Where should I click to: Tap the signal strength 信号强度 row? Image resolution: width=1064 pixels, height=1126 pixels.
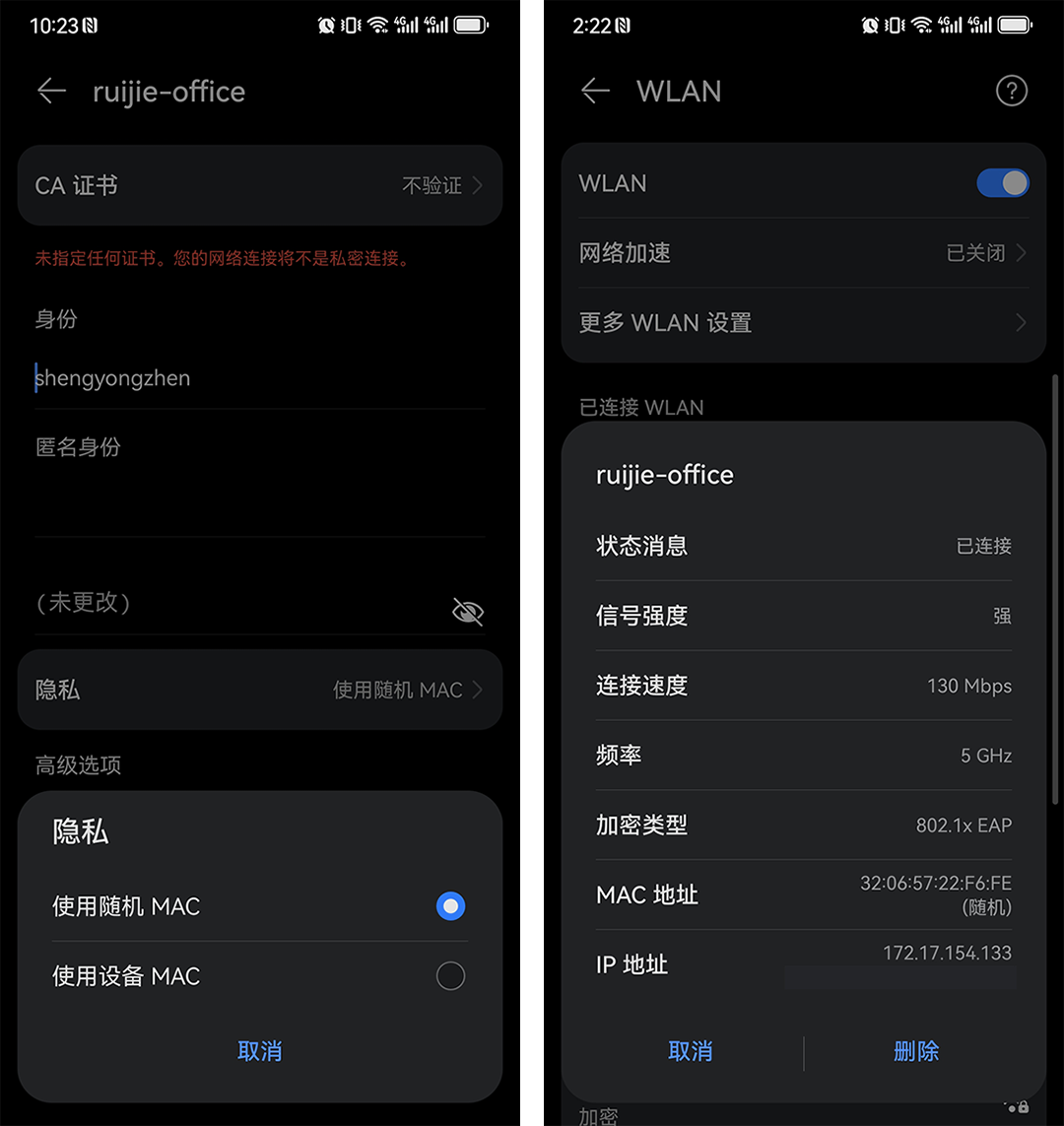803,616
